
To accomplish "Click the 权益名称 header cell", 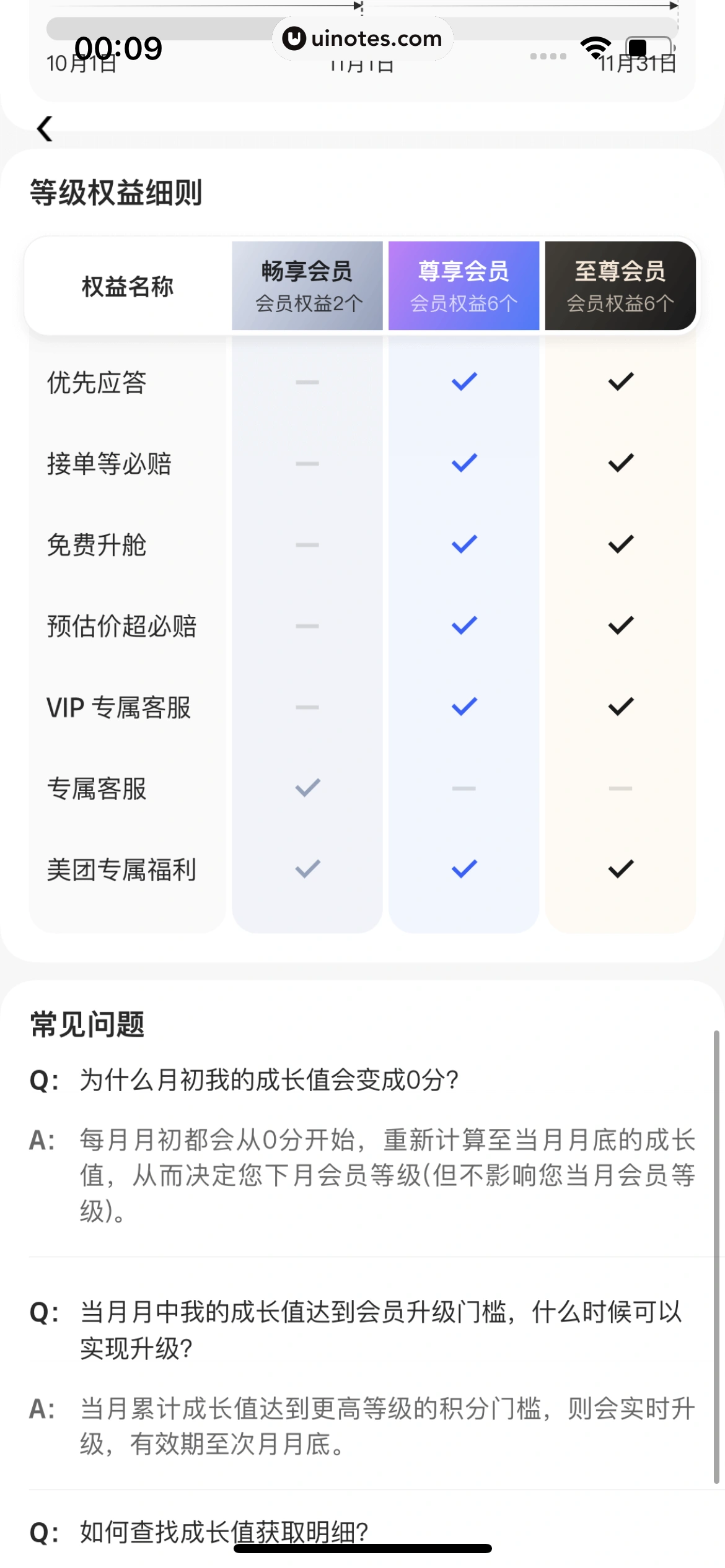I will (x=127, y=285).
